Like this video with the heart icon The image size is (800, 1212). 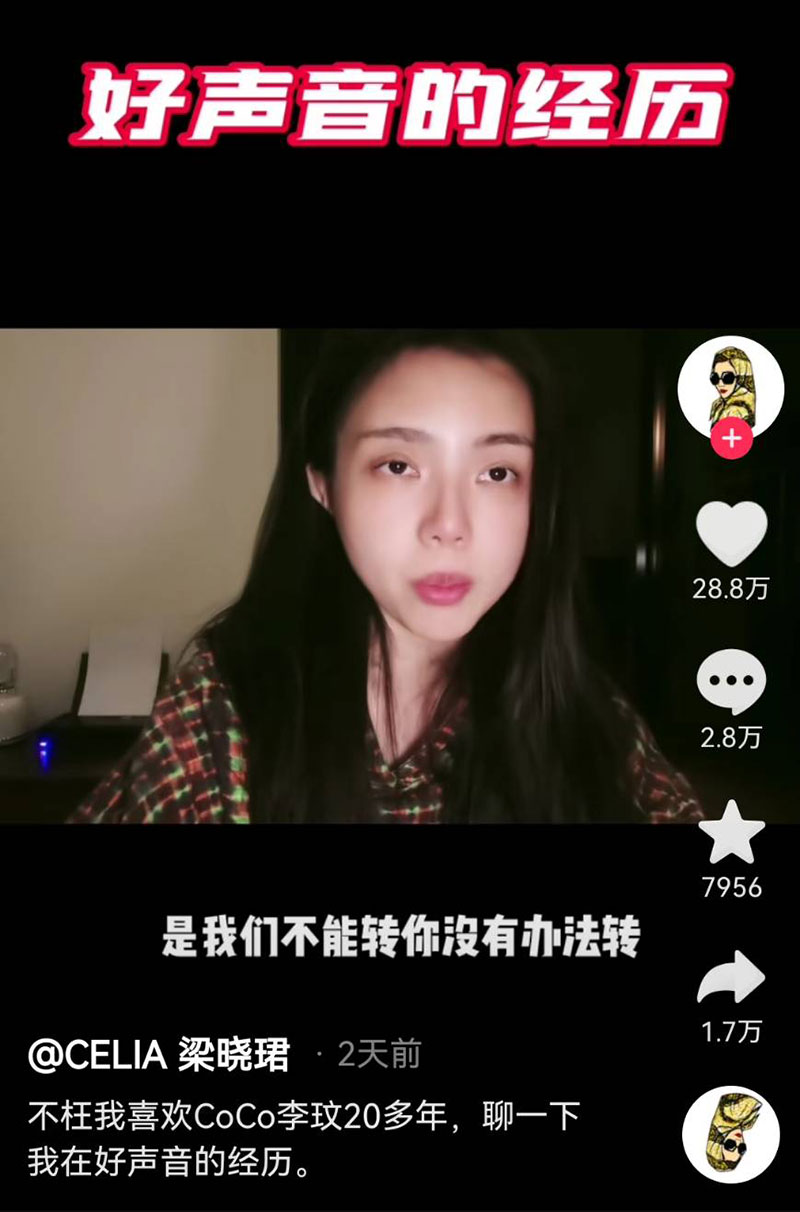(x=731, y=533)
